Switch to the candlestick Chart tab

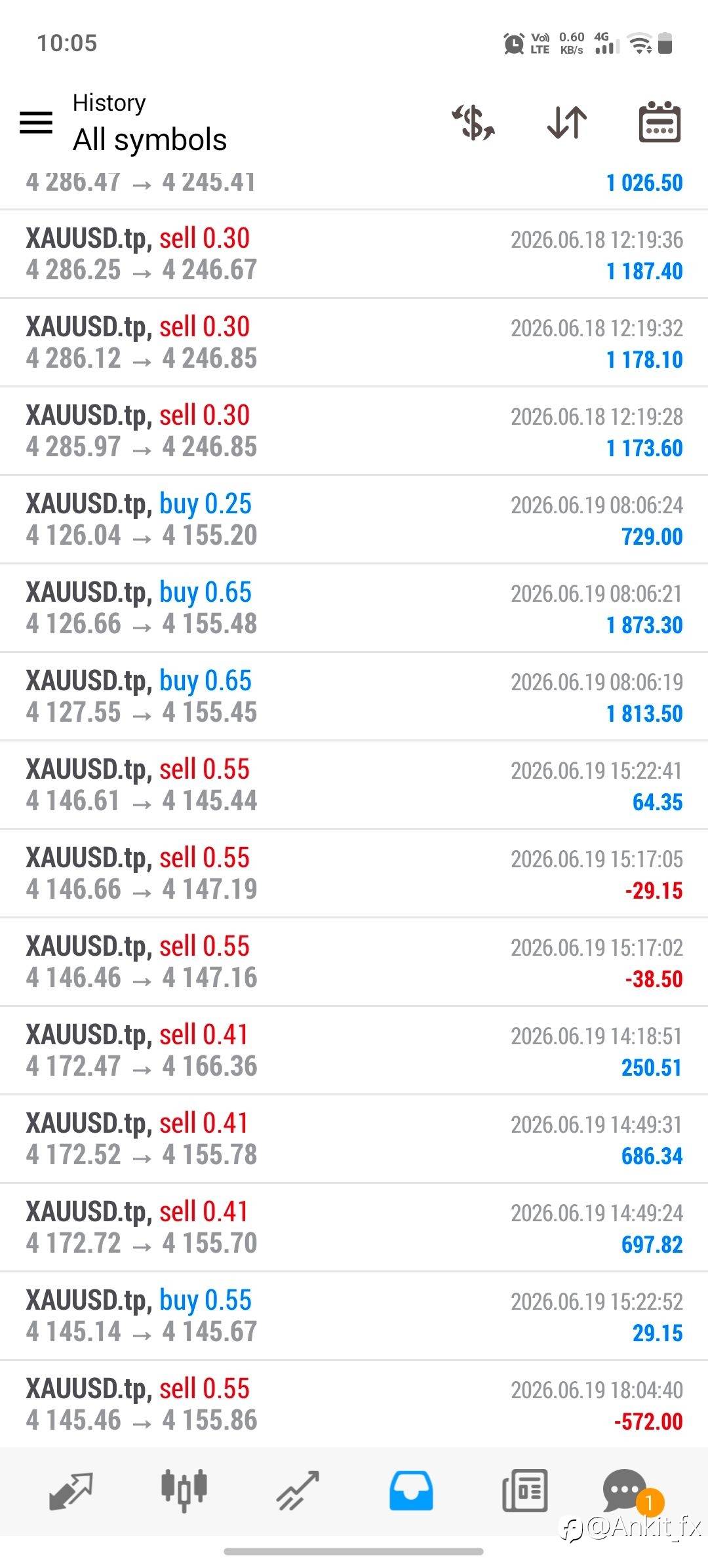pyautogui.click(x=184, y=1491)
